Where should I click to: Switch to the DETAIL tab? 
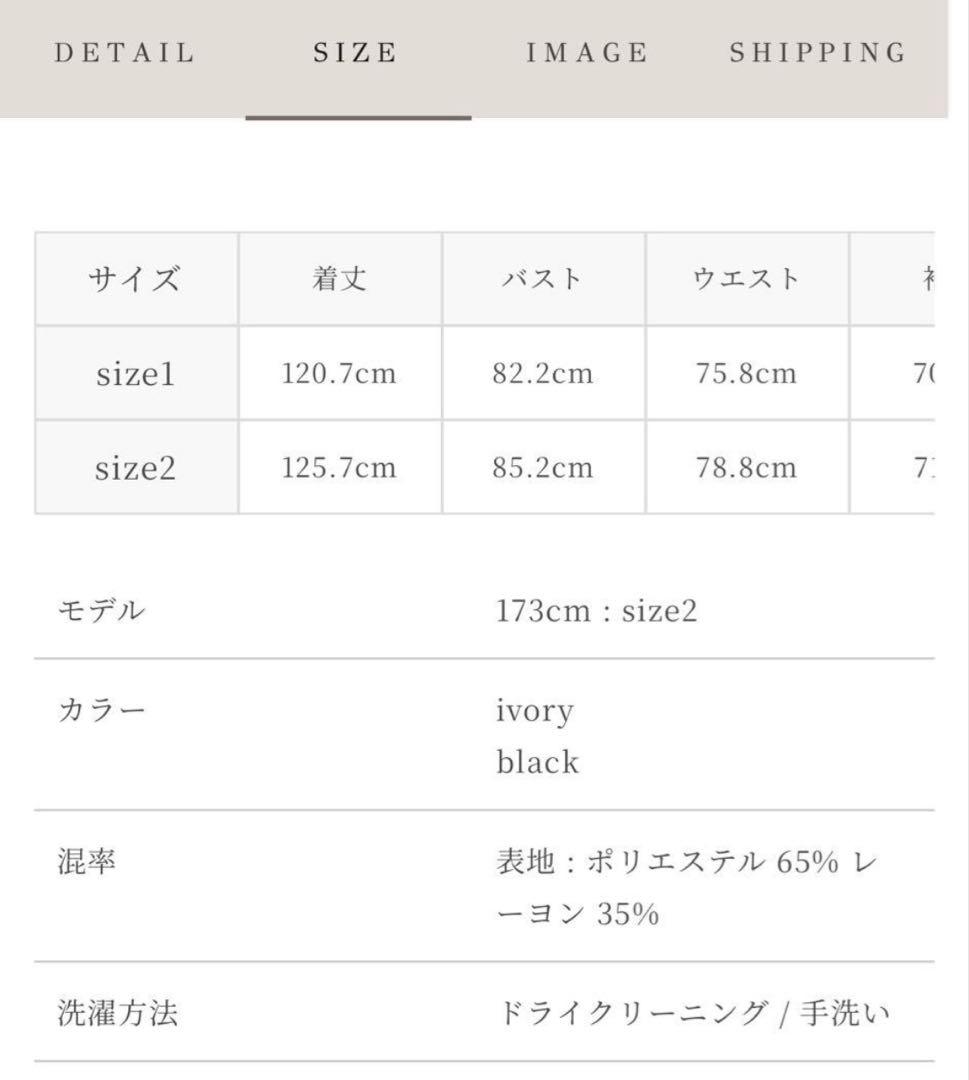point(124,54)
